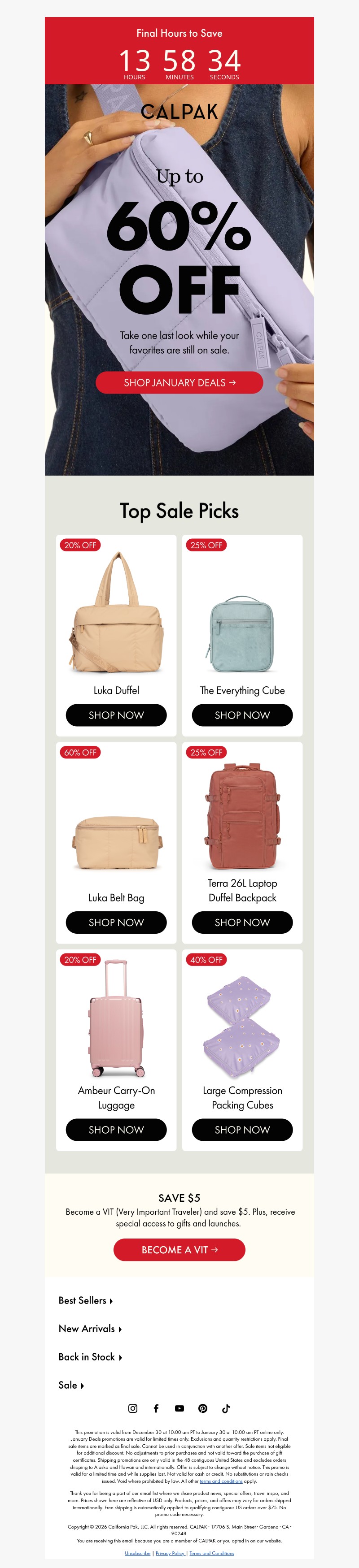
Task: Open CALPAK's TikTok page
Action: pyautogui.click(x=226, y=1408)
